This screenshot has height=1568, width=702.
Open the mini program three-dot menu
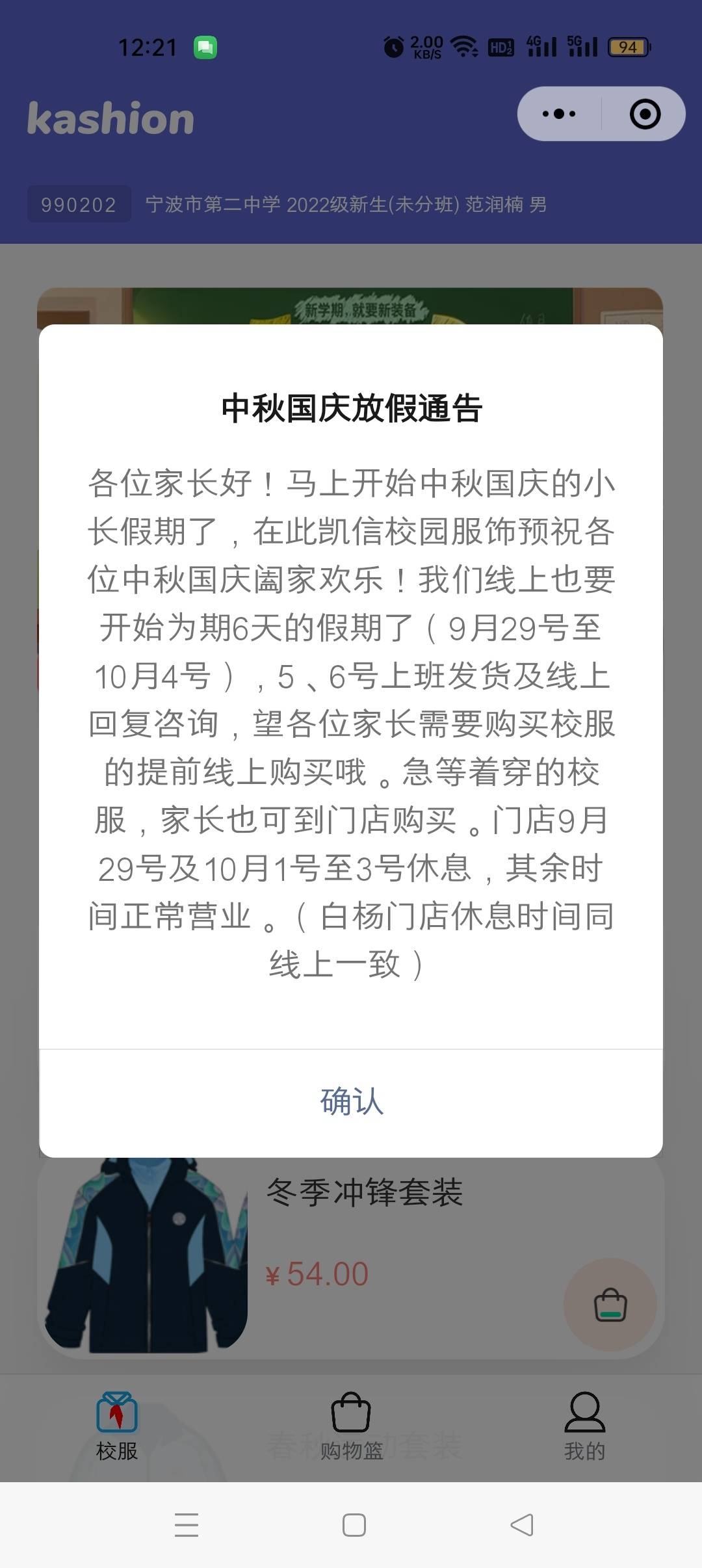click(559, 114)
